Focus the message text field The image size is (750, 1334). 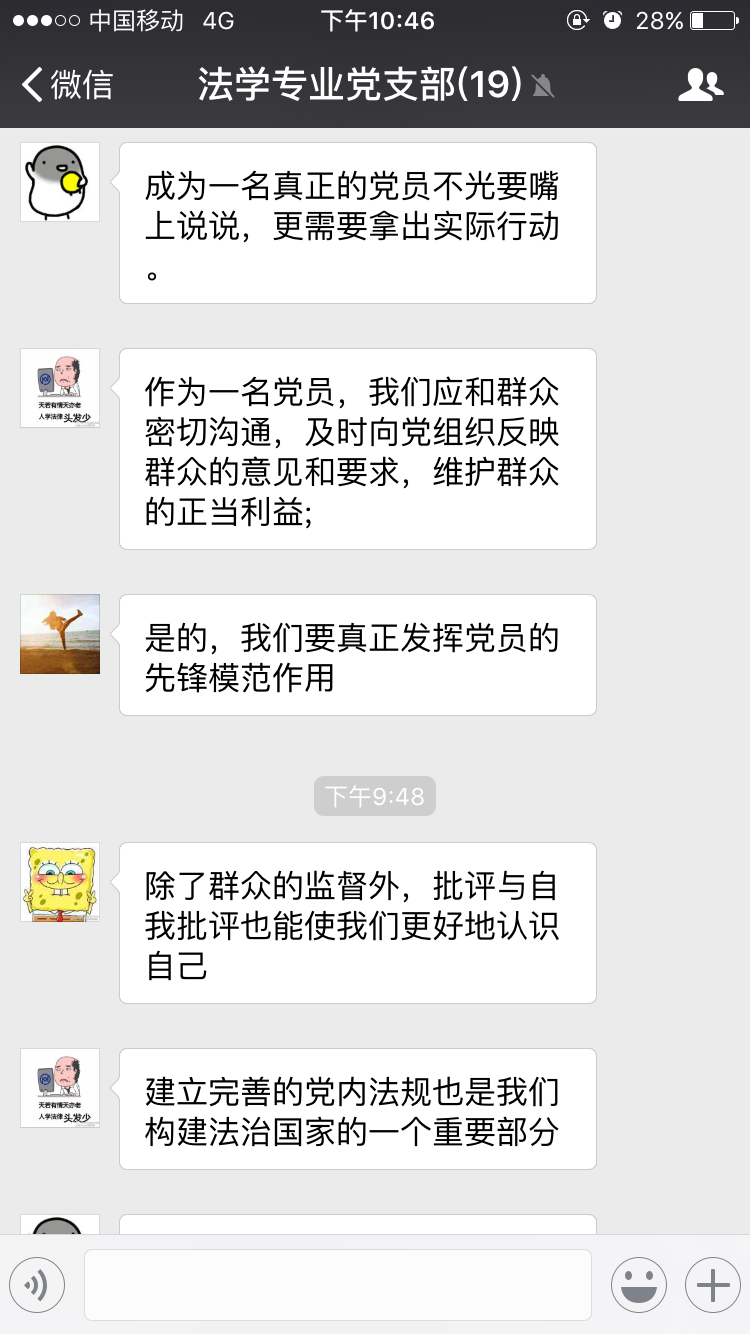click(x=338, y=1284)
